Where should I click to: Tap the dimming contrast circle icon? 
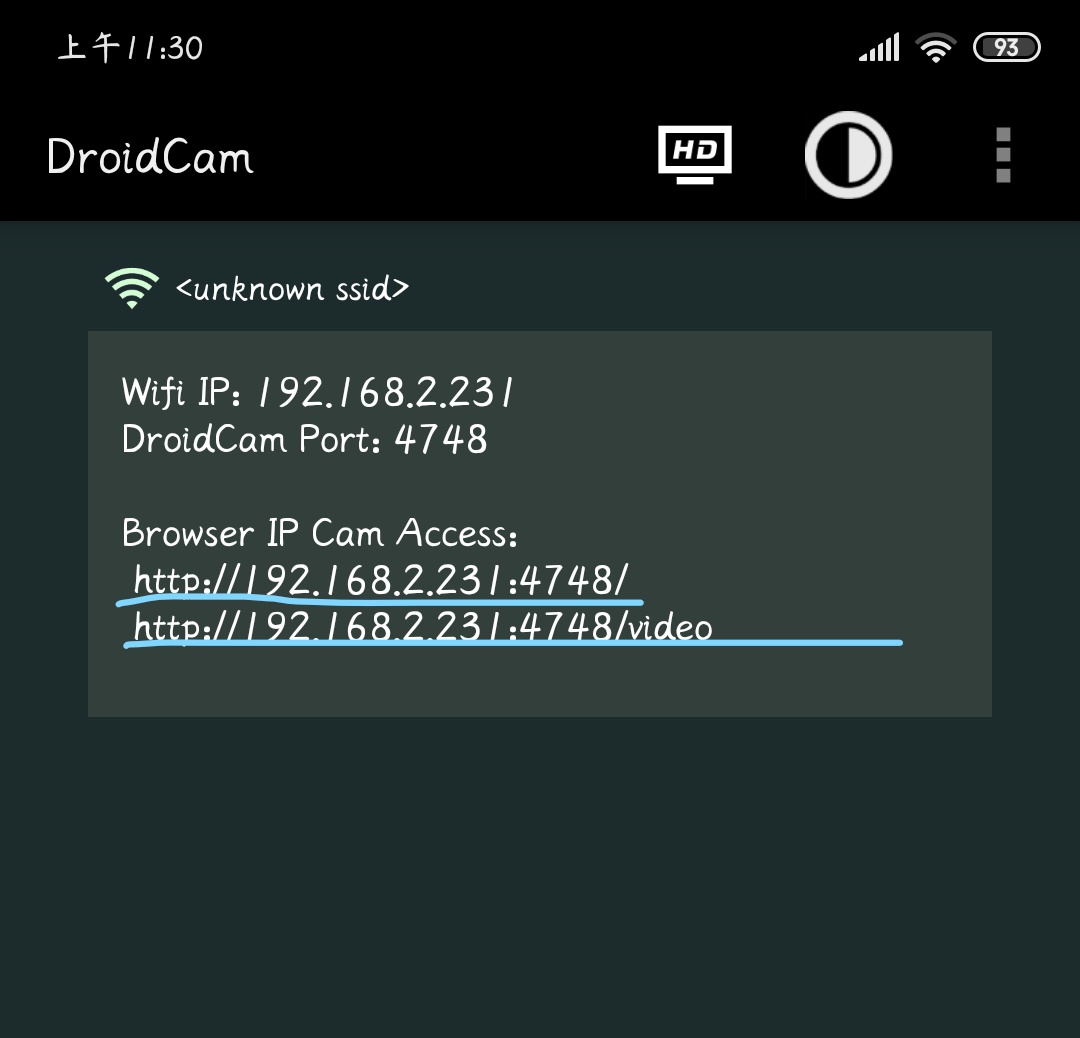[848, 155]
